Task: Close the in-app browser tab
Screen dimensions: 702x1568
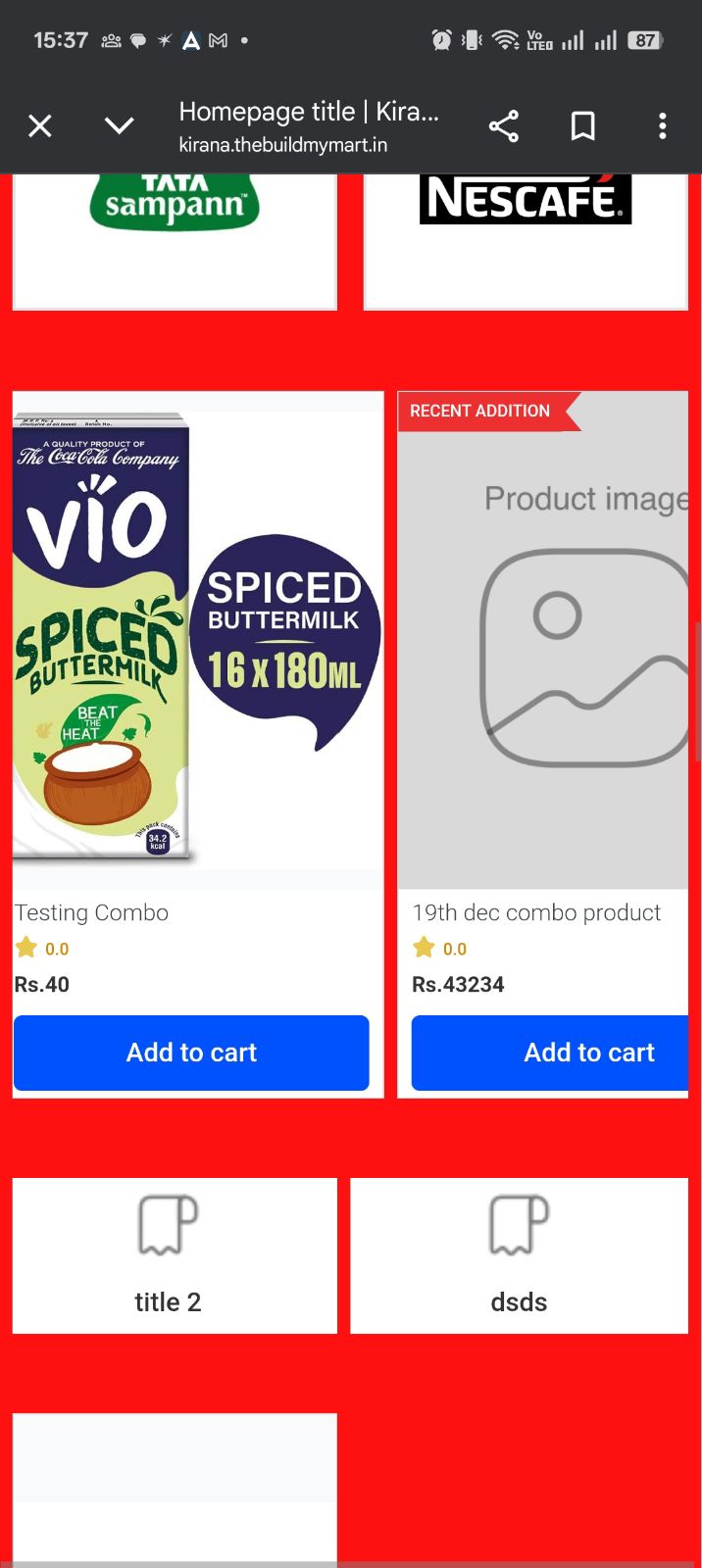Action: pyautogui.click(x=40, y=126)
